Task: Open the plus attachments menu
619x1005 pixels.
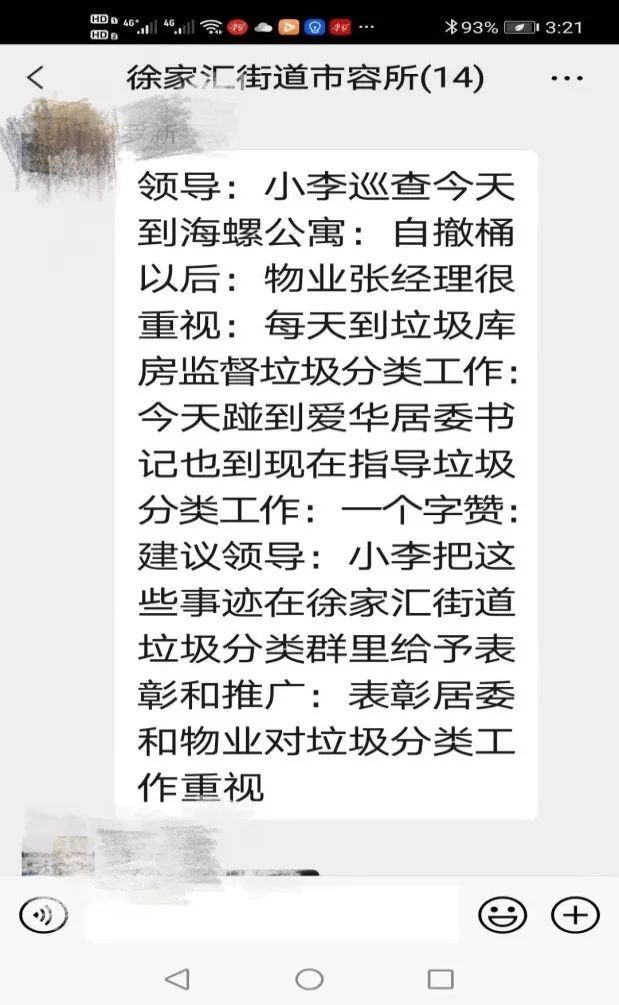Action: pyautogui.click(x=575, y=914)
